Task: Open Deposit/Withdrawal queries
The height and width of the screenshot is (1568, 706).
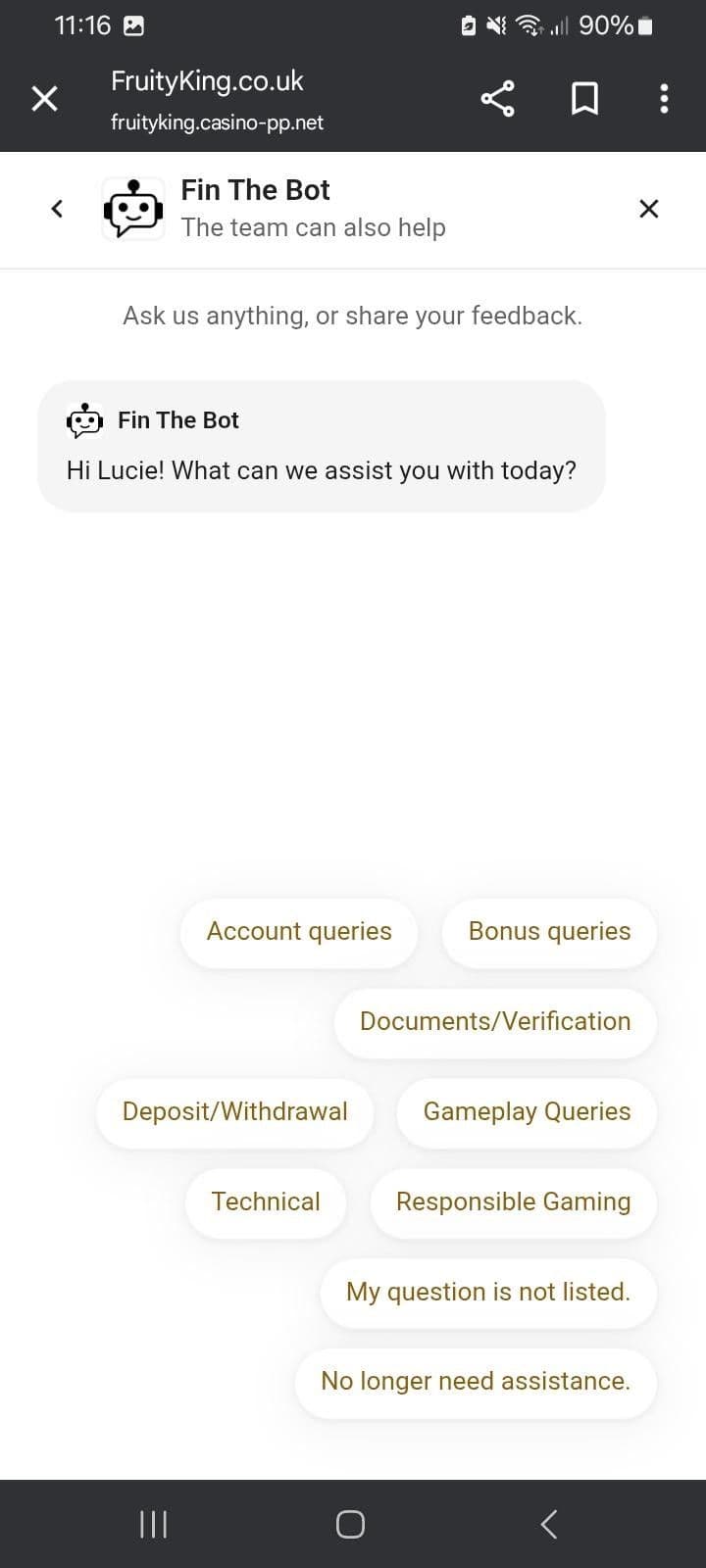Action: point(234,1112)
